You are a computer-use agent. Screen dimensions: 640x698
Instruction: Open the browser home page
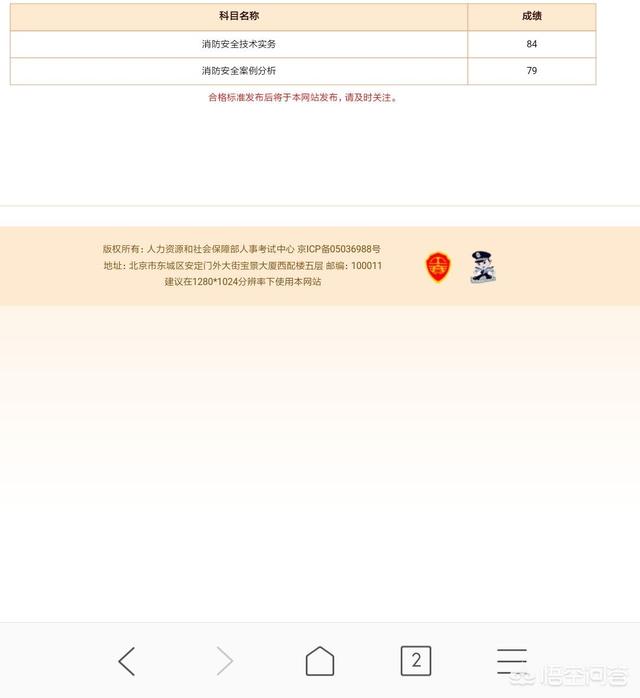point(320,661)
